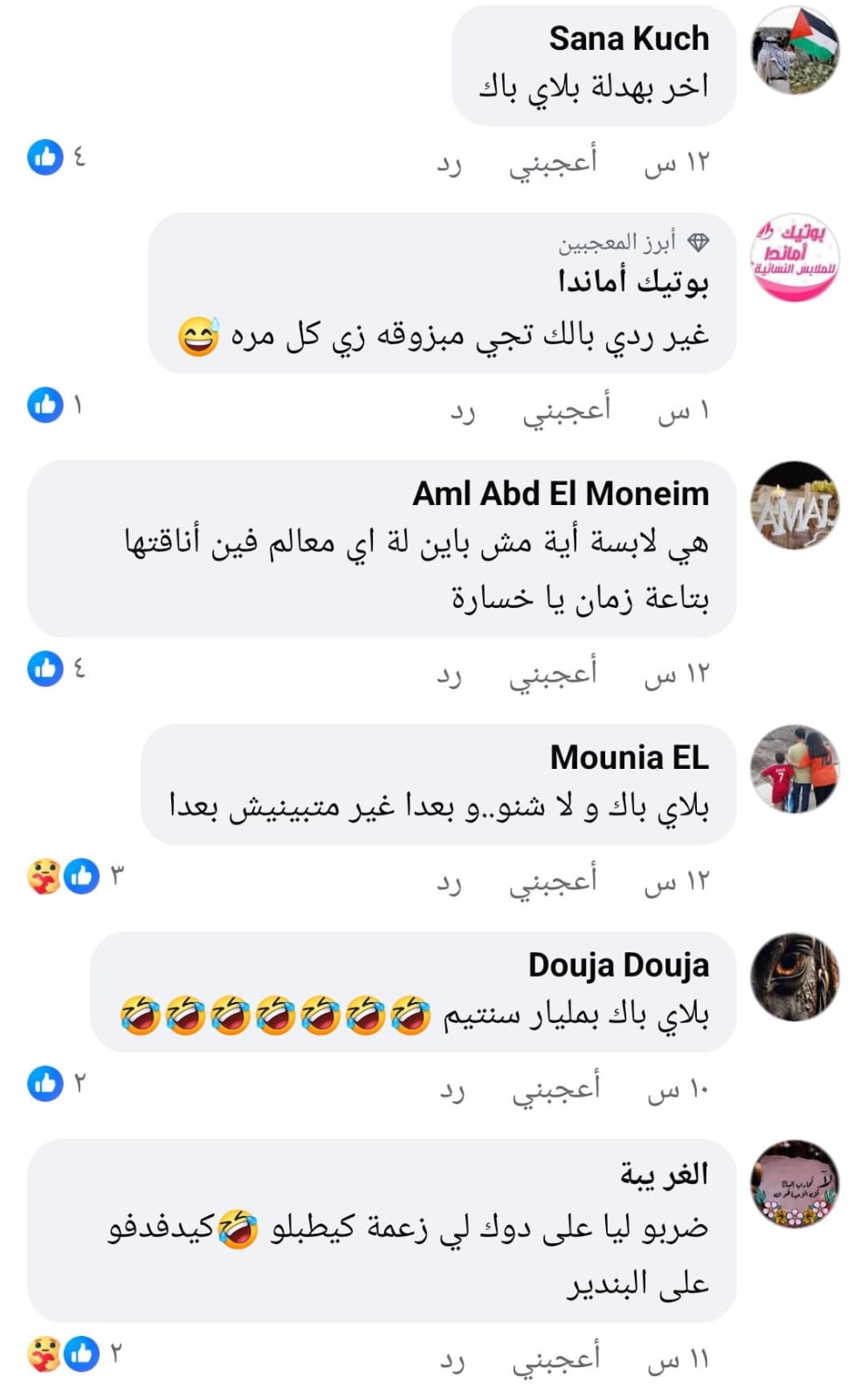The image size is (868, 1397).
Task: Open بوتيك أماندا page avatar
Action: tap(795, 257)
